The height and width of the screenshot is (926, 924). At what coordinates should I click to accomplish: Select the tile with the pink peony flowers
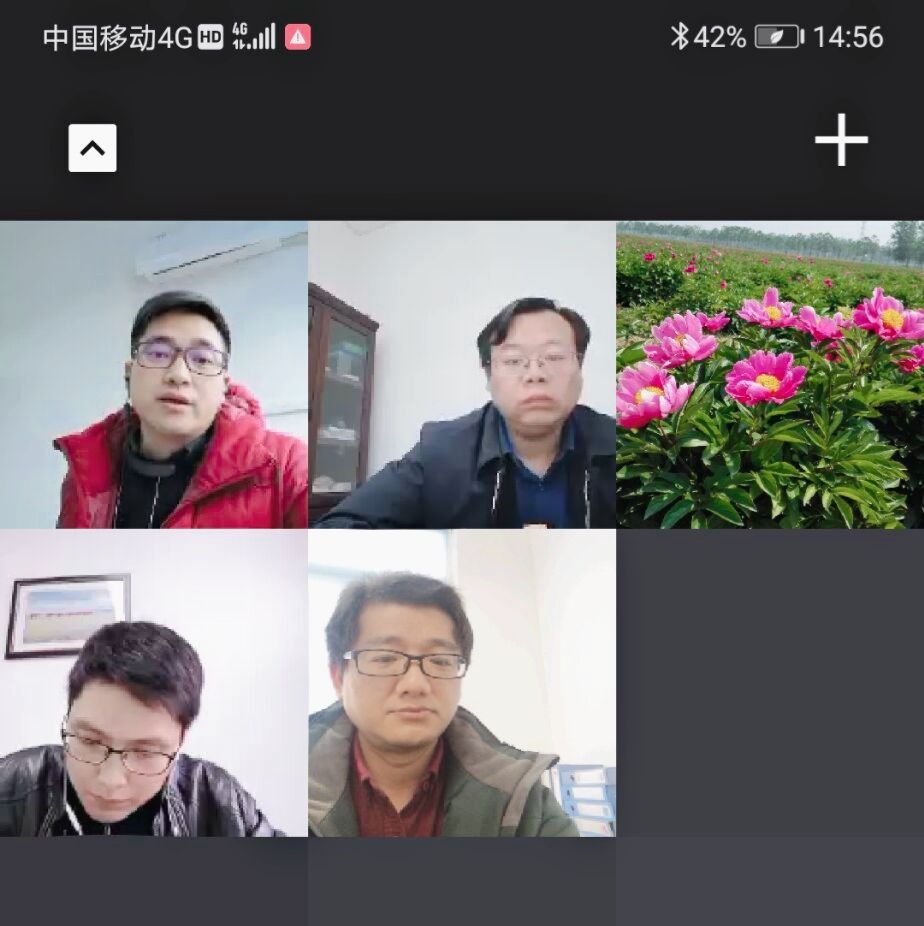769,375
